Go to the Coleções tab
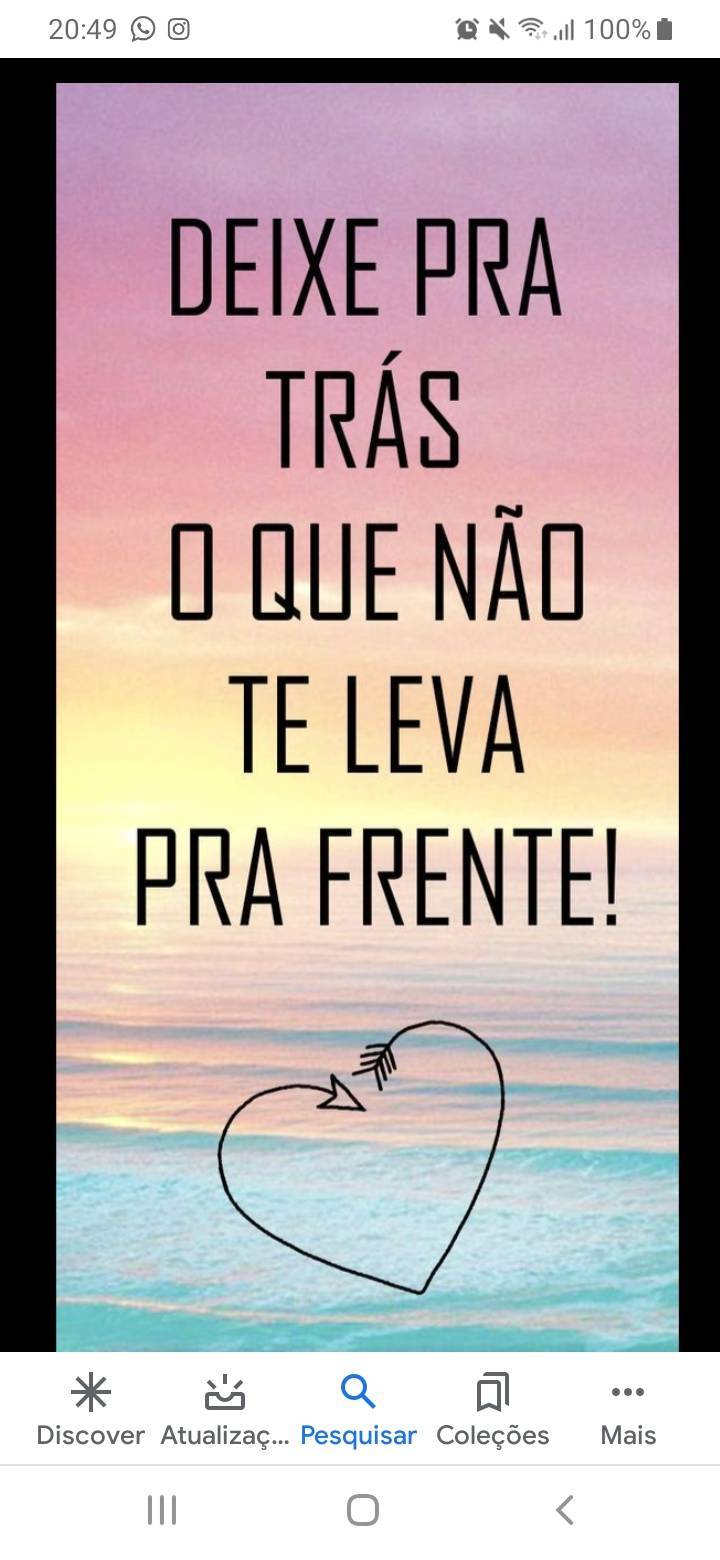The image size is (720, 1560). [492, 1410]
